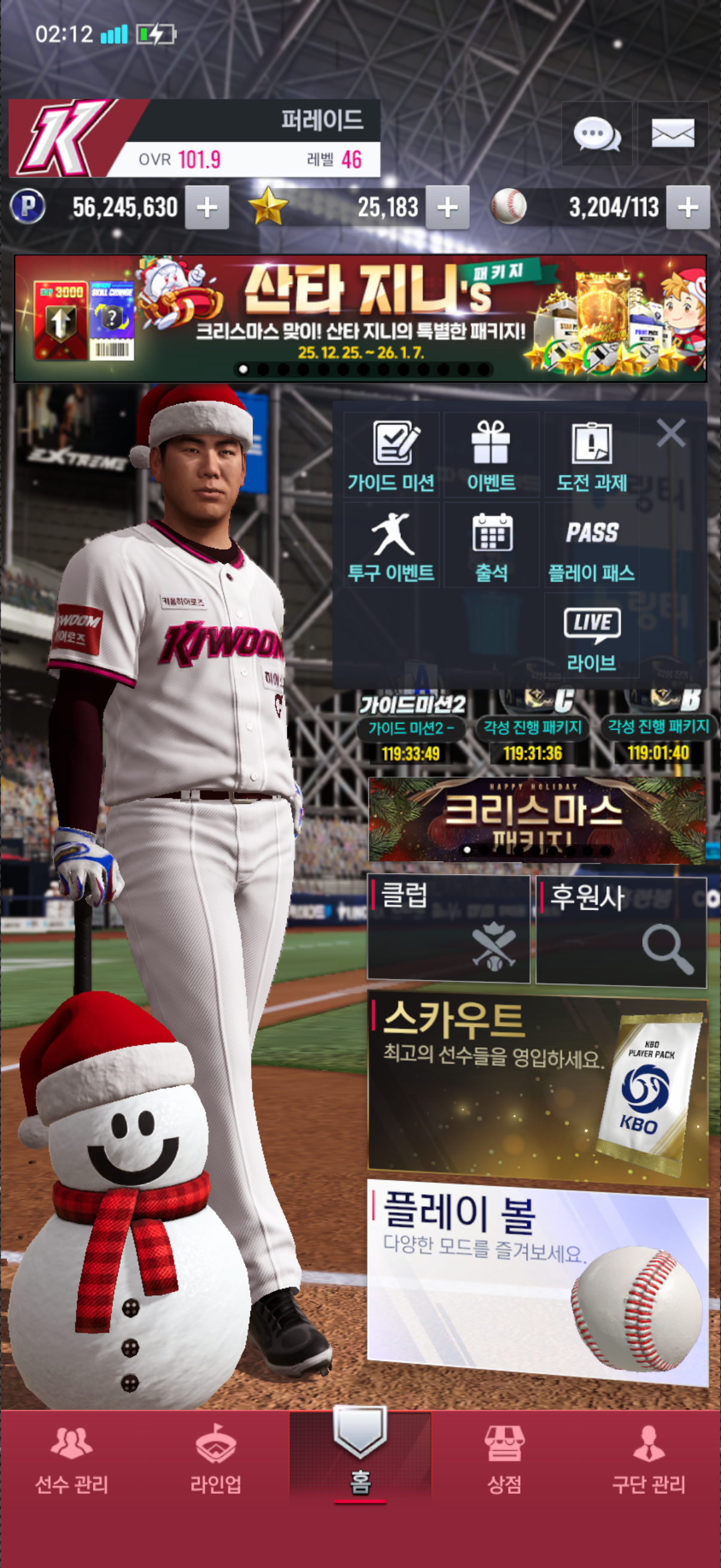721x1568 pixels.
Task: Open the 이벤트 gift menu
Action: (x=491, y=455)
